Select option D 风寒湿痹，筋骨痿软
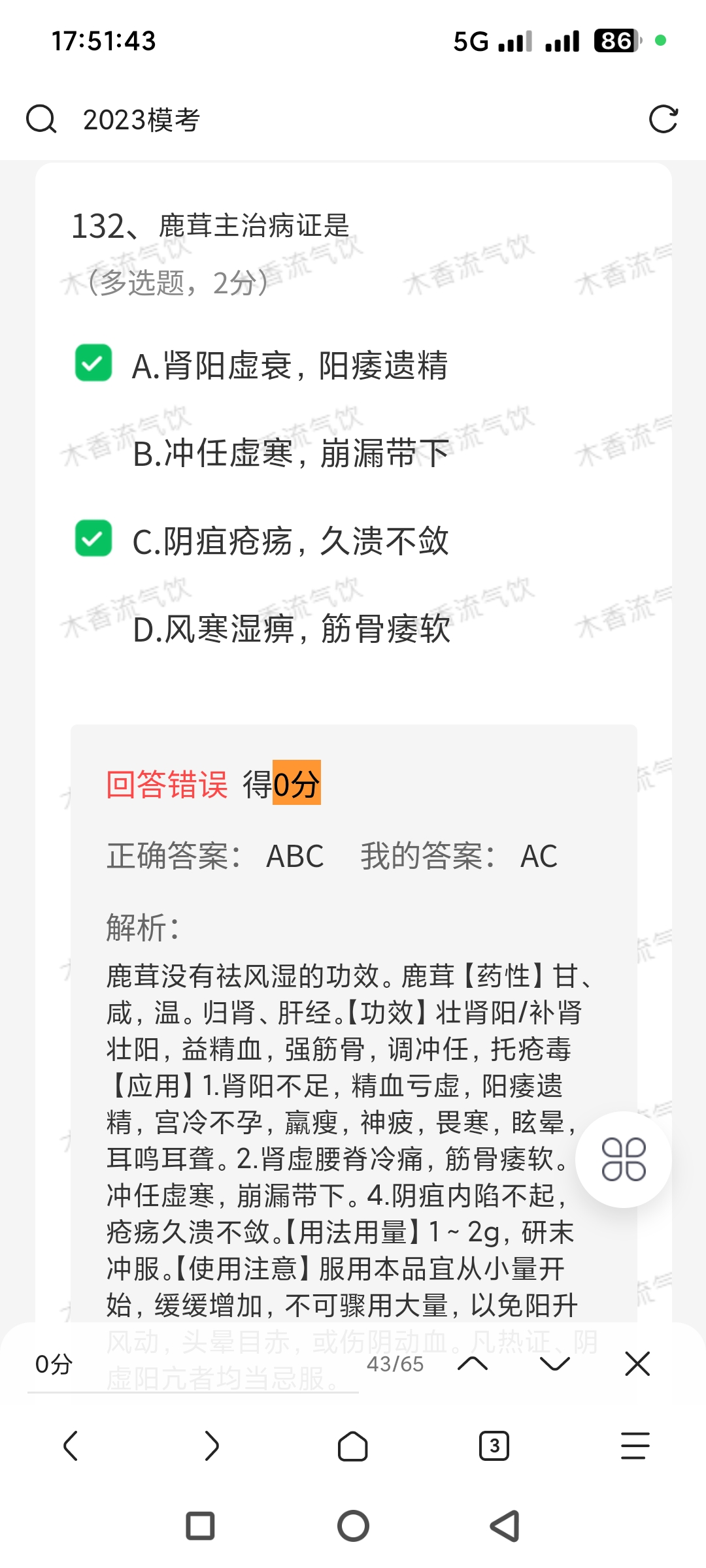Image resolution: width=706 pixels, height=1568 pixels. pyautogui.click(x=290, y=630)
